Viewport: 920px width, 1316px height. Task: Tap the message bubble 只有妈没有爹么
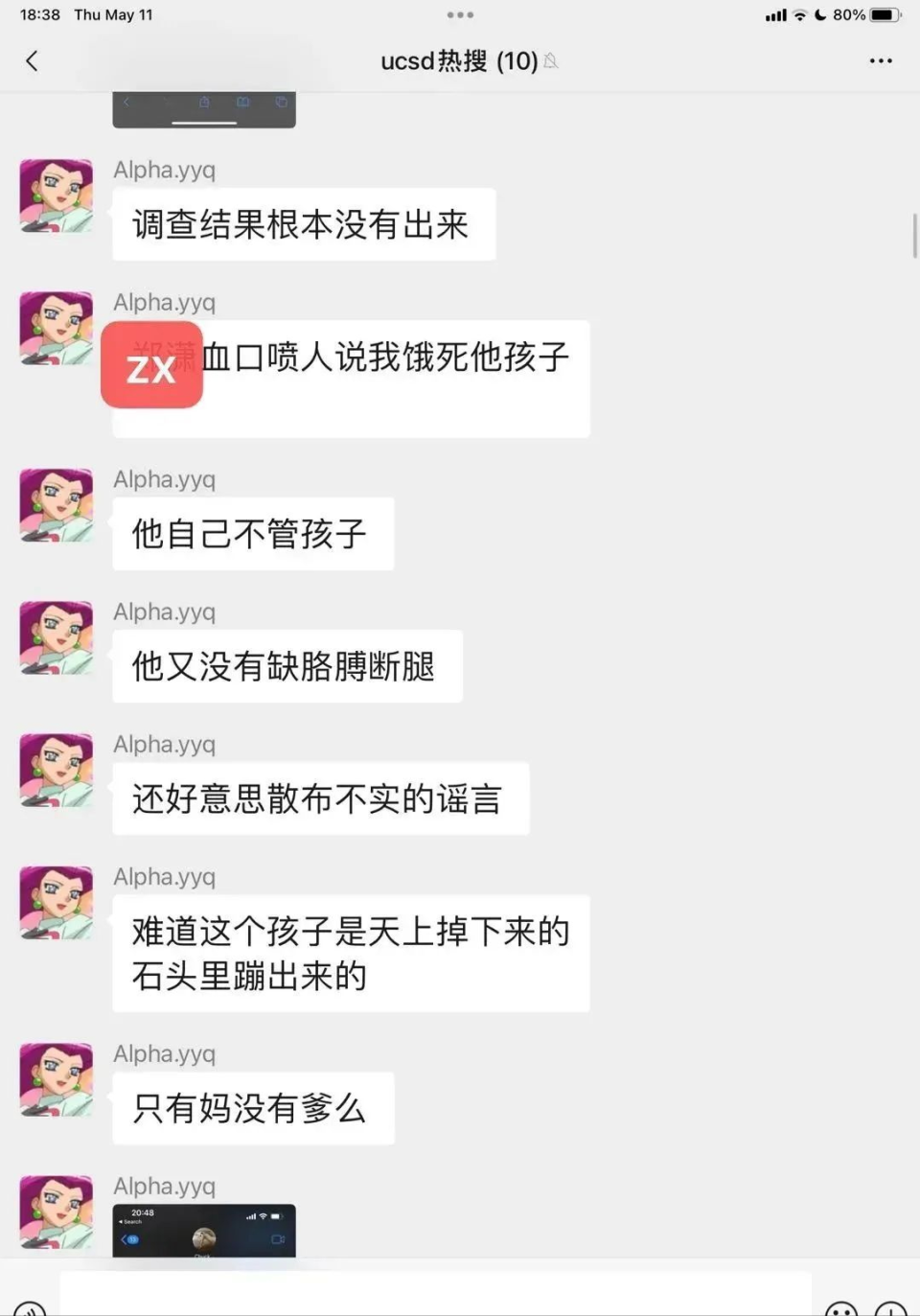[252, 1108]
